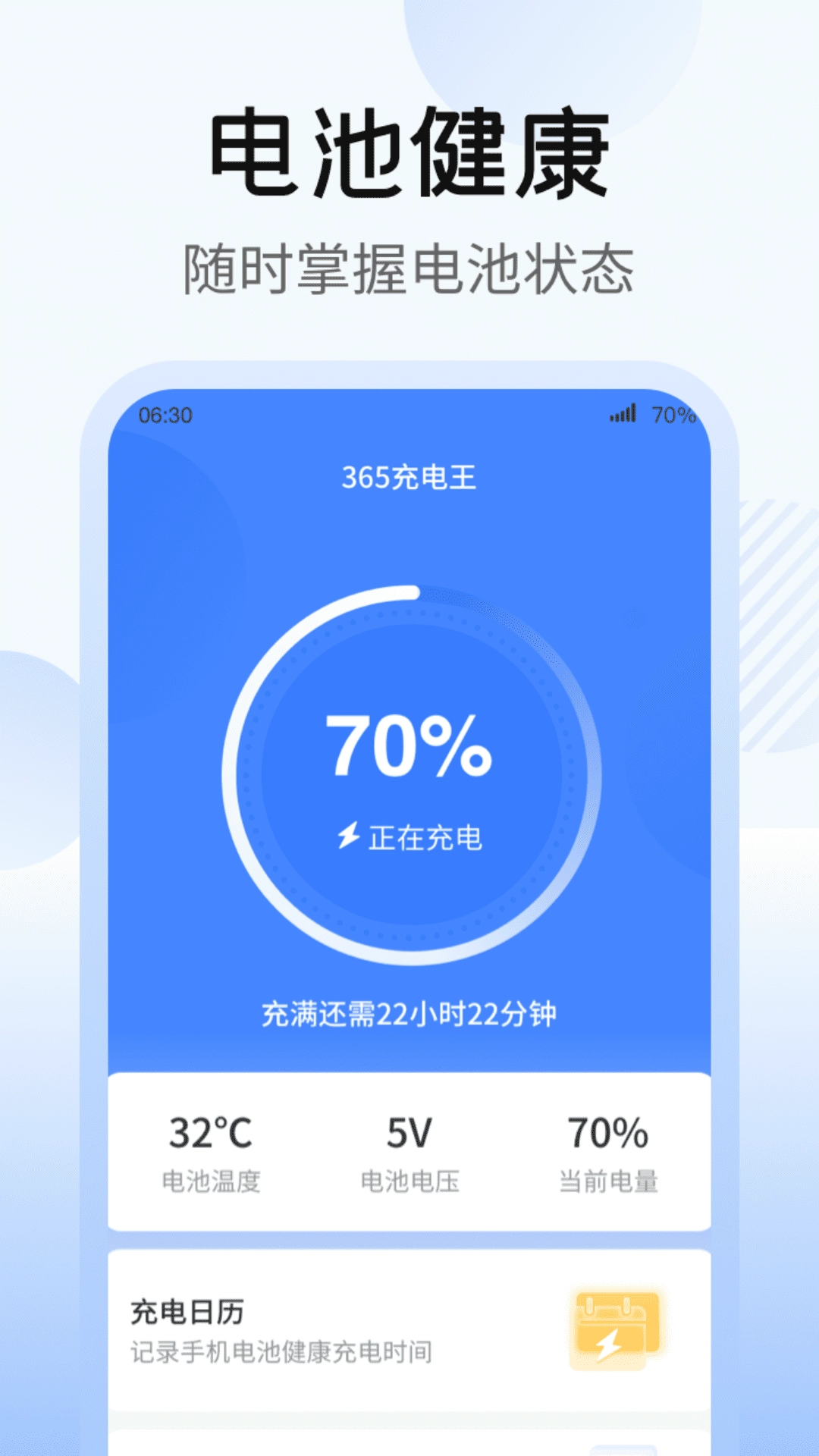The height and width of the screenshot is (1456, 819).
Task: Open the 电池健康 header section
Action: (409, 152)
